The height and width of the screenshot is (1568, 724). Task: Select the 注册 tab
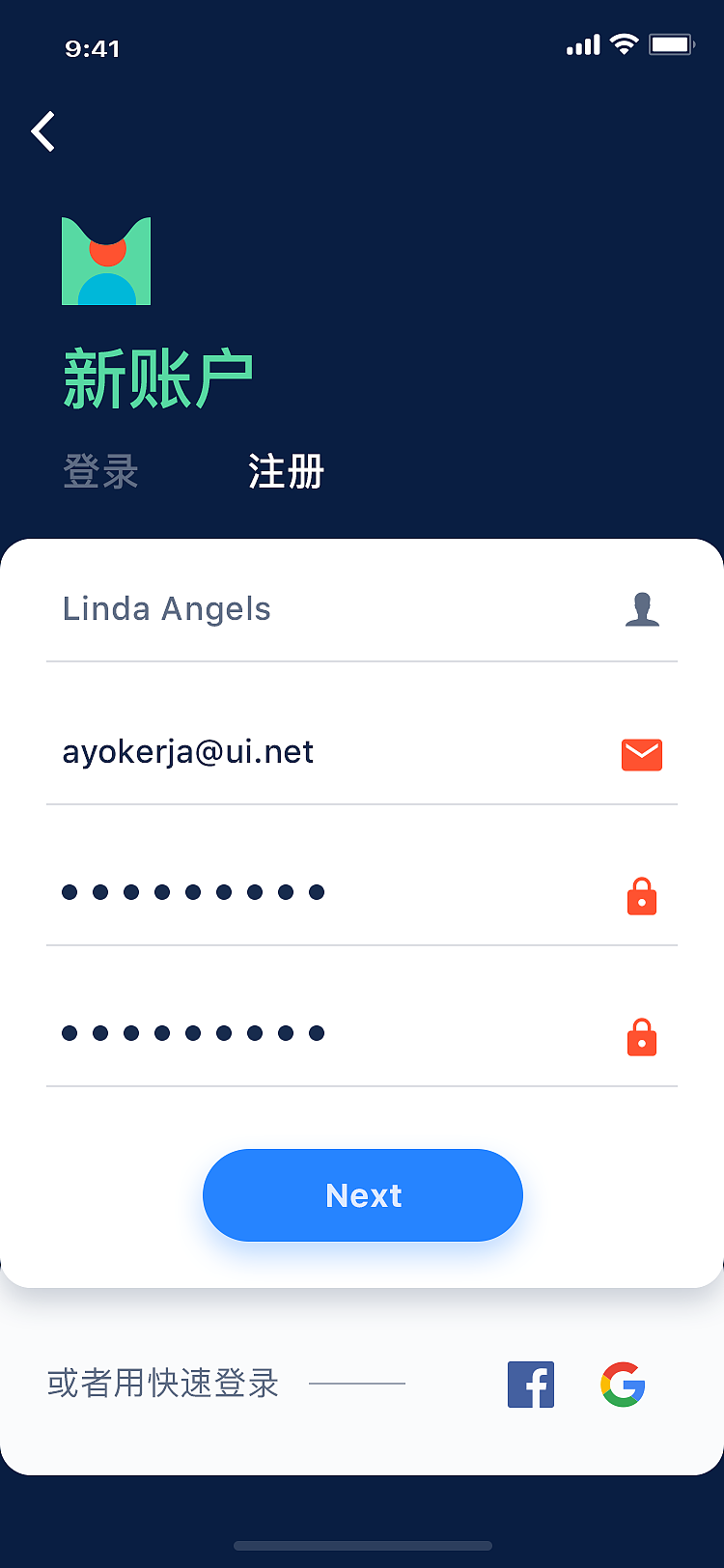coord(285,472)
